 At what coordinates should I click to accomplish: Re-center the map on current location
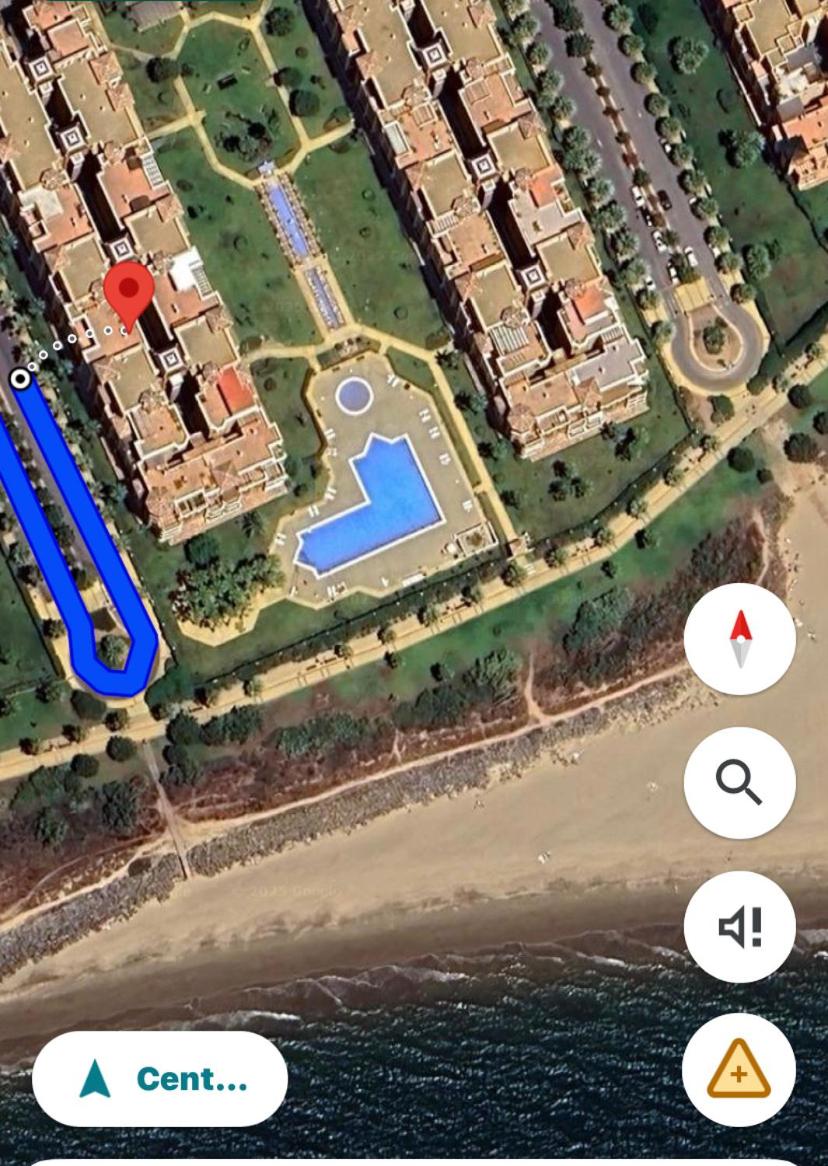pyautogui.click(x=160, y=1079)
